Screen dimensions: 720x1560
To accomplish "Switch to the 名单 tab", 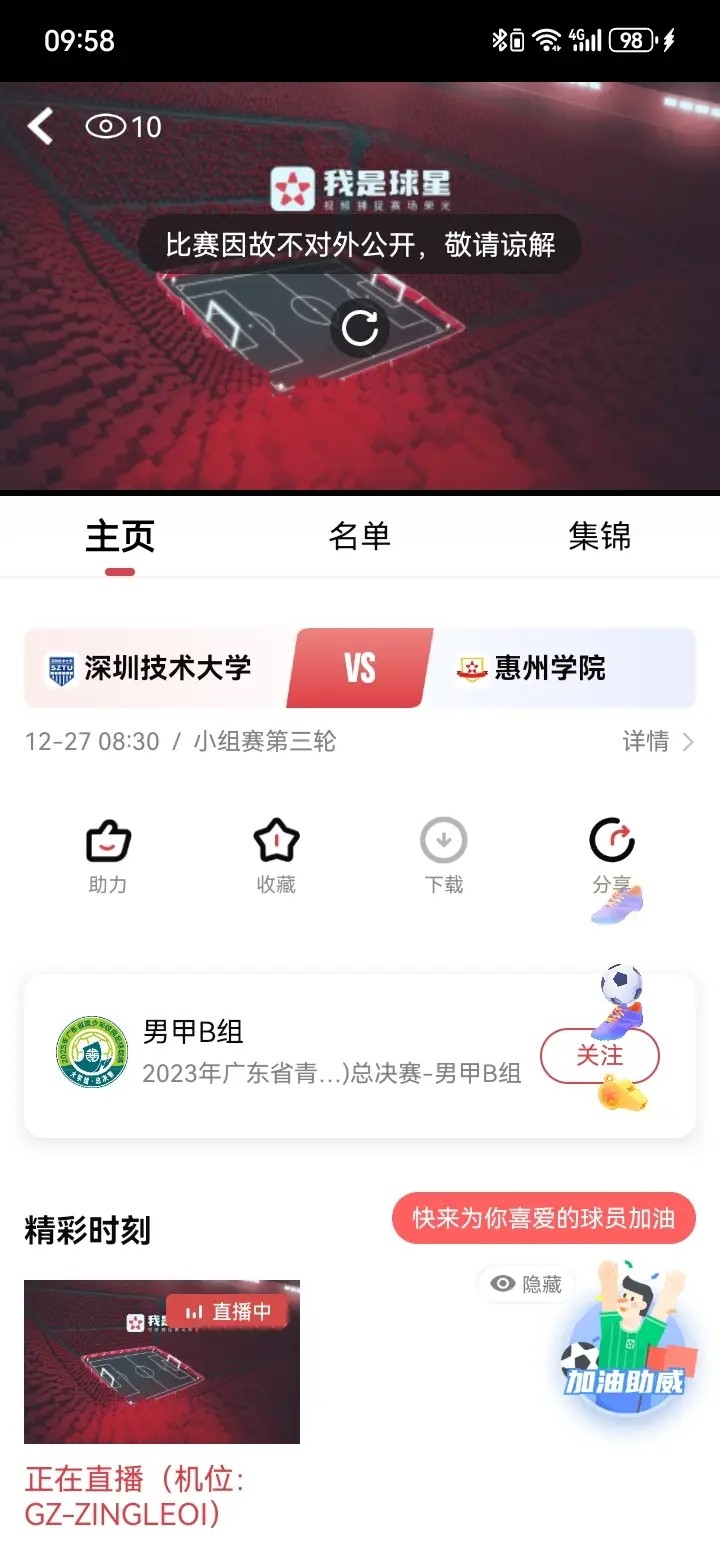I will click(359, 537).
